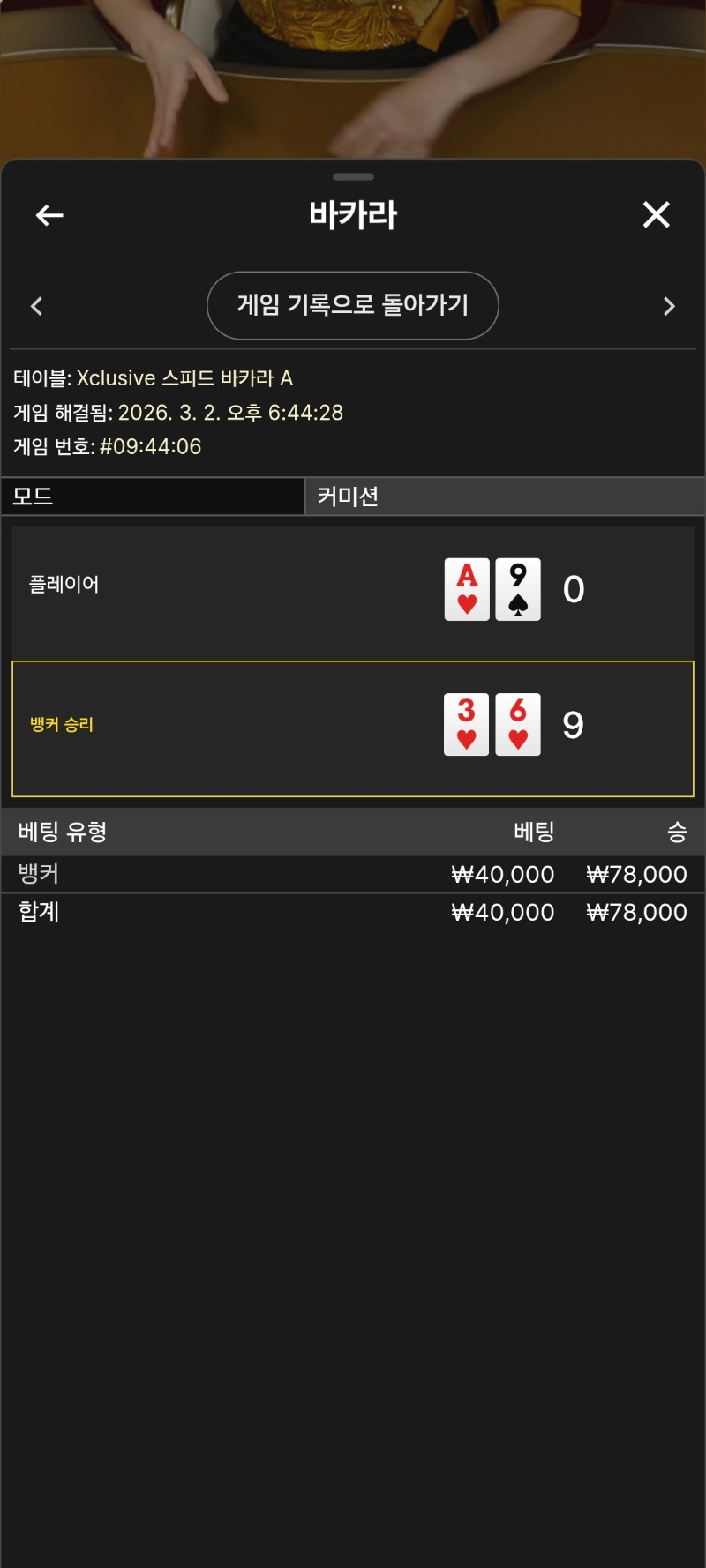Show next game record with right chevron

(669, 306)
